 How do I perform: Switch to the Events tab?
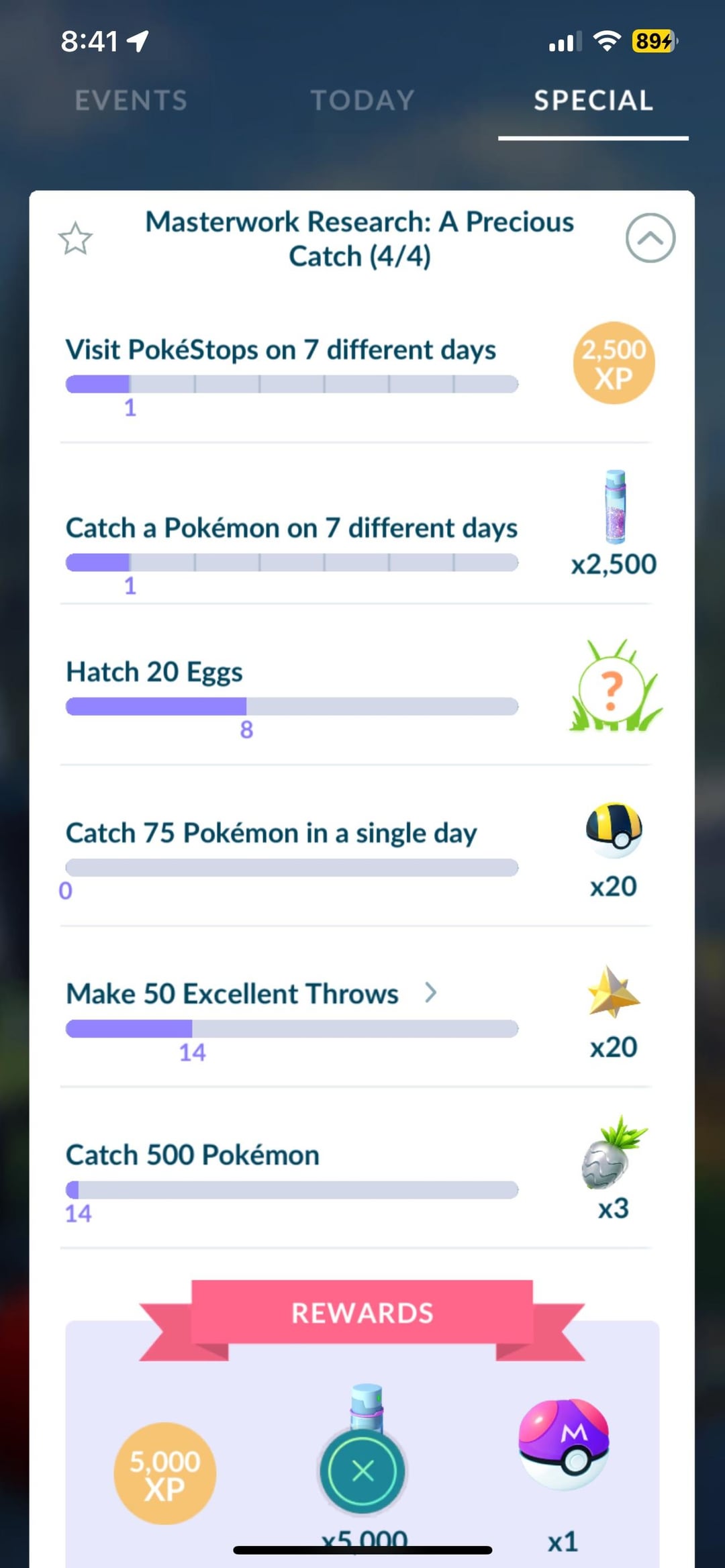pos(131,101)
